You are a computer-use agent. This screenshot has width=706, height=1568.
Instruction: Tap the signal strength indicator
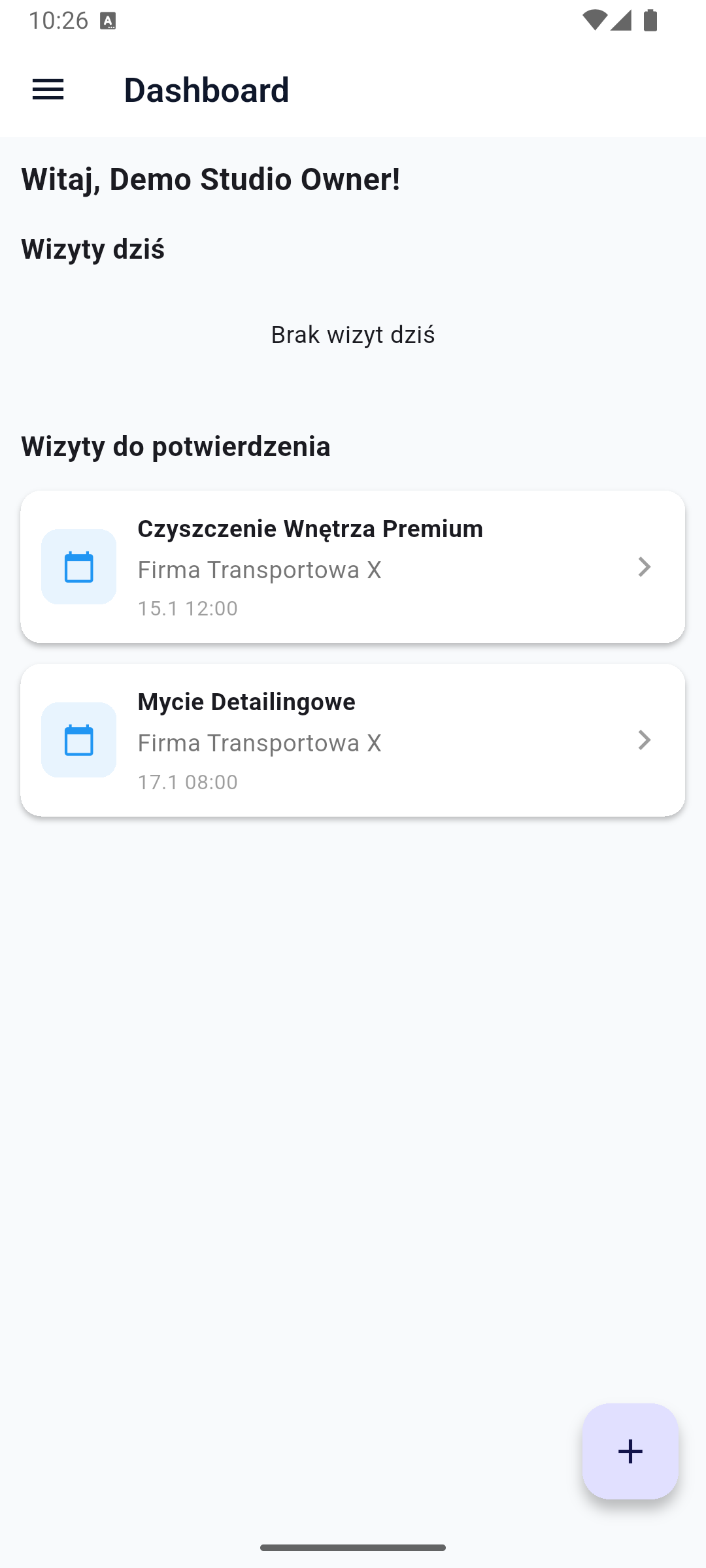621,22
